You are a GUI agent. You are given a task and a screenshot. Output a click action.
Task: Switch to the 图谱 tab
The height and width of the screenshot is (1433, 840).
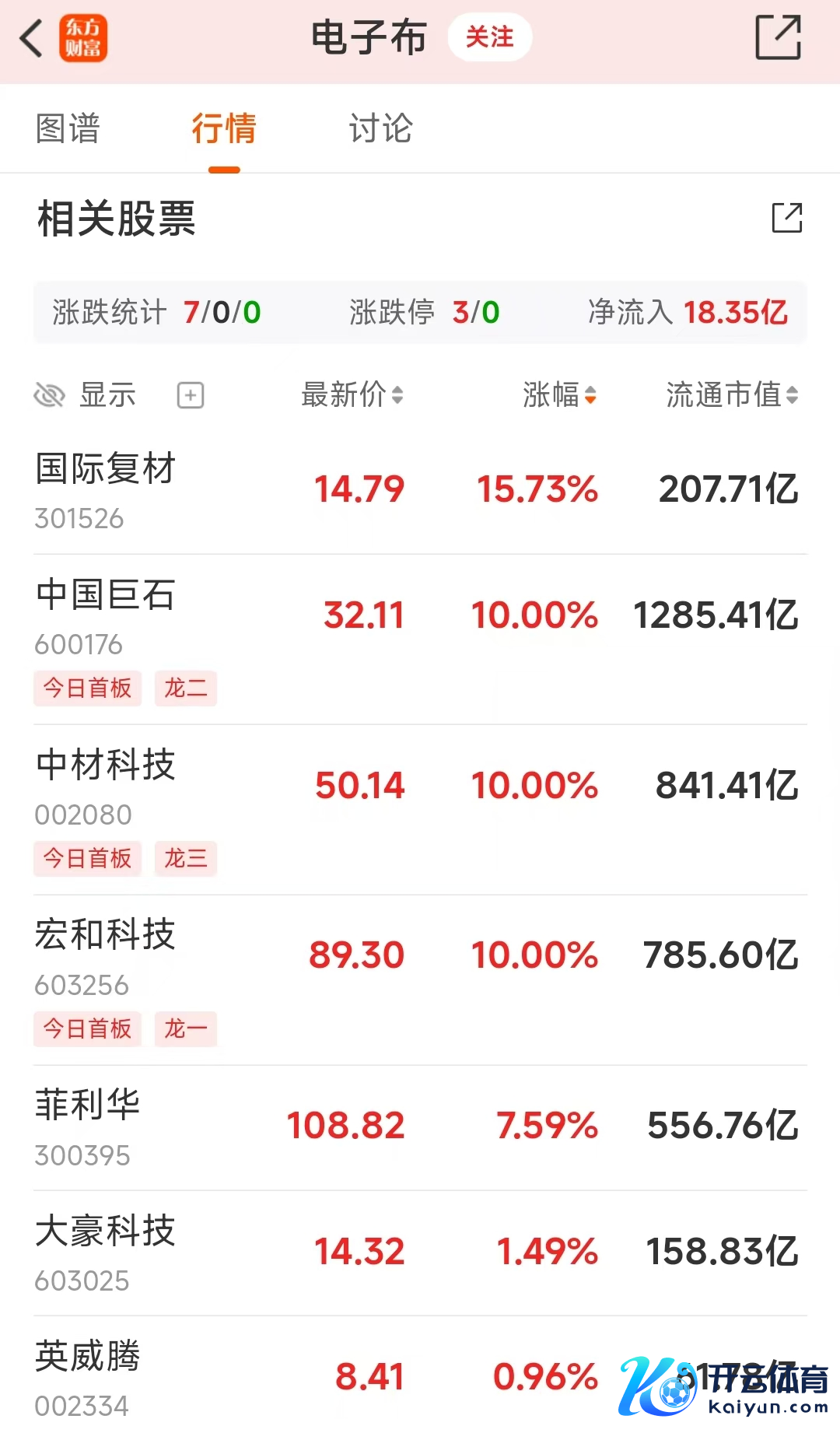tap(68, 128)
